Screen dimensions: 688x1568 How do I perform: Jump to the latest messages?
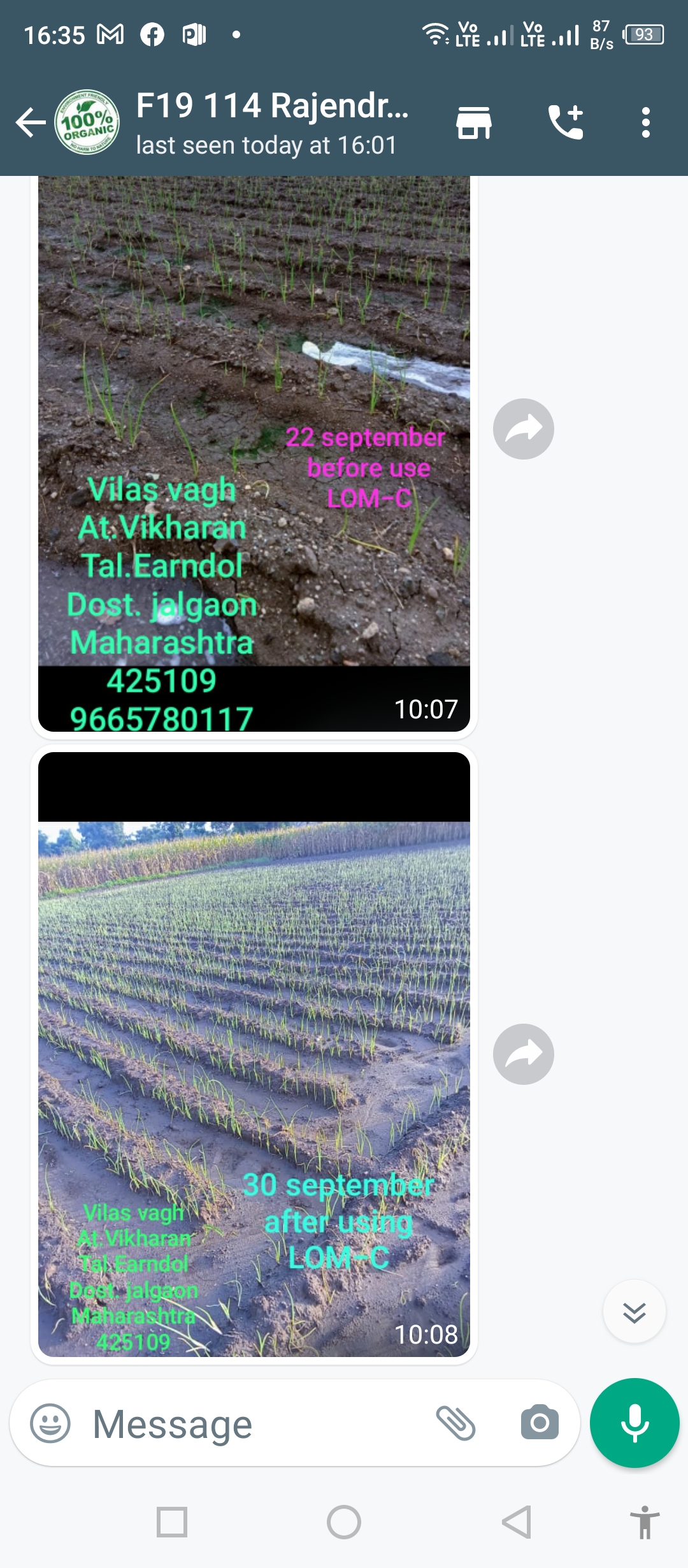point(634,1312)
